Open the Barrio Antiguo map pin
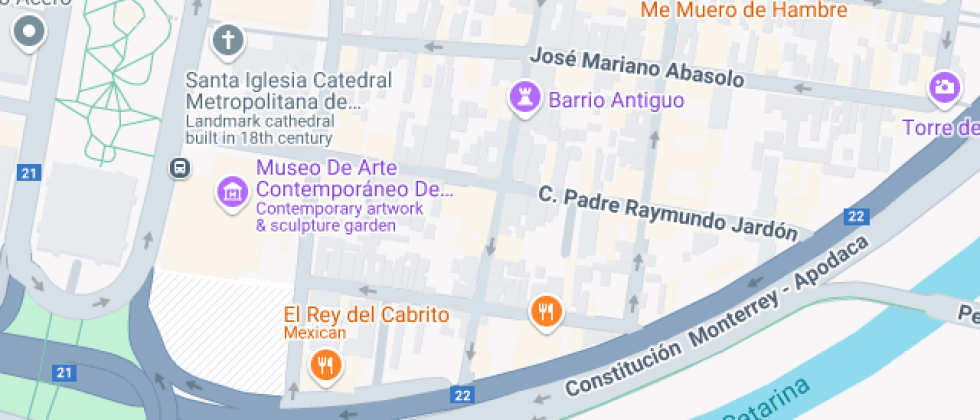 (524, 99)
